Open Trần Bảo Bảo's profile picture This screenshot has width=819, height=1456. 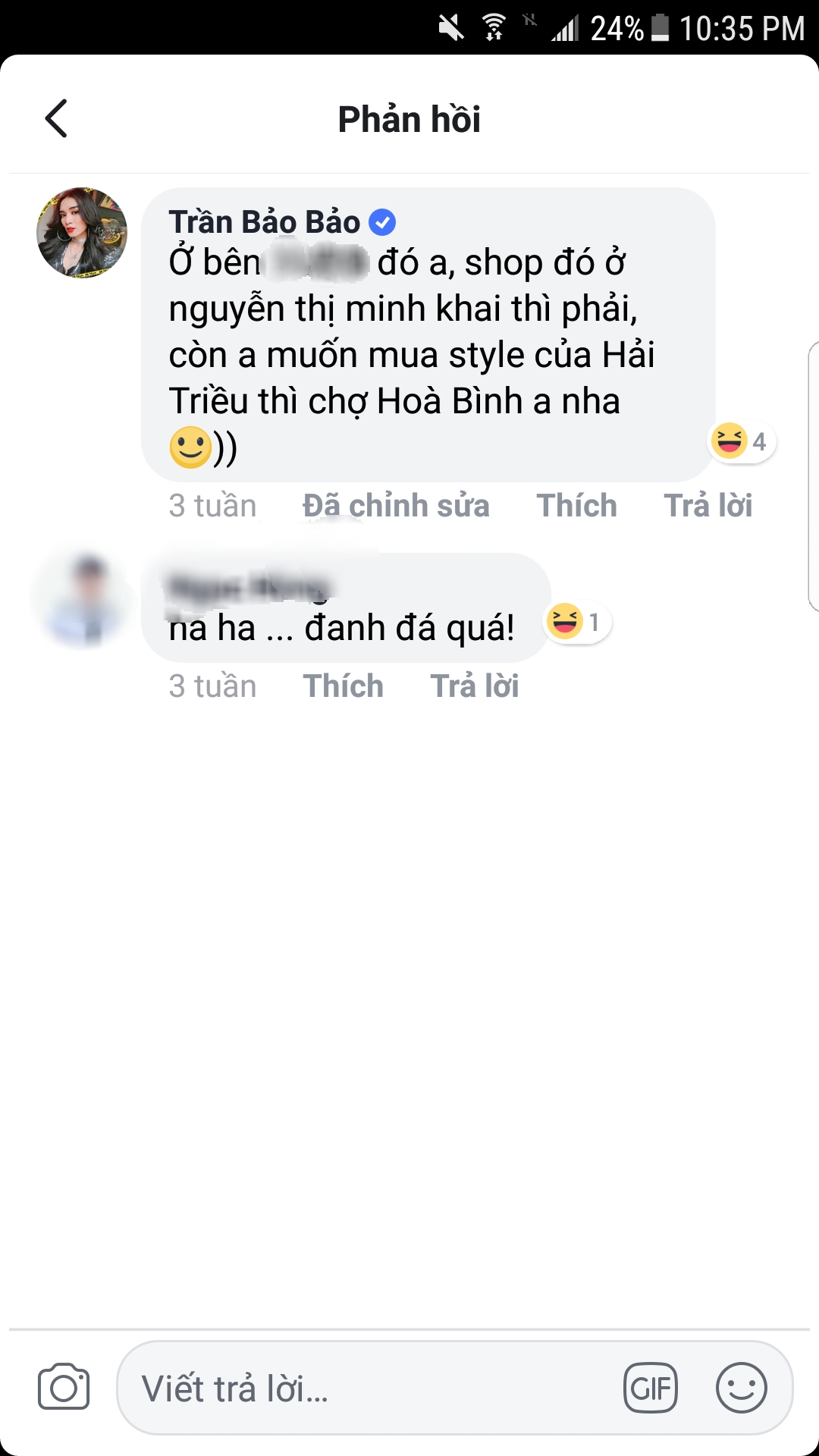[x=82, y=233]
